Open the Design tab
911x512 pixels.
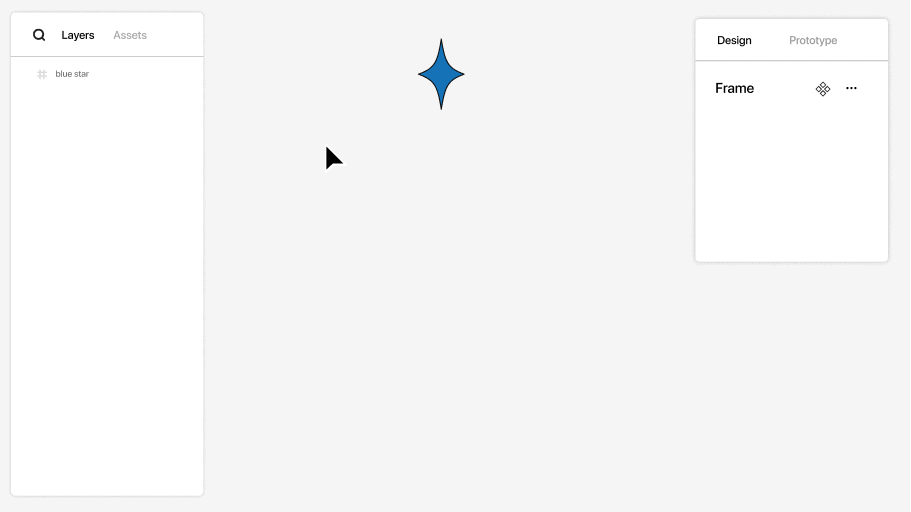tap(734, 40)
